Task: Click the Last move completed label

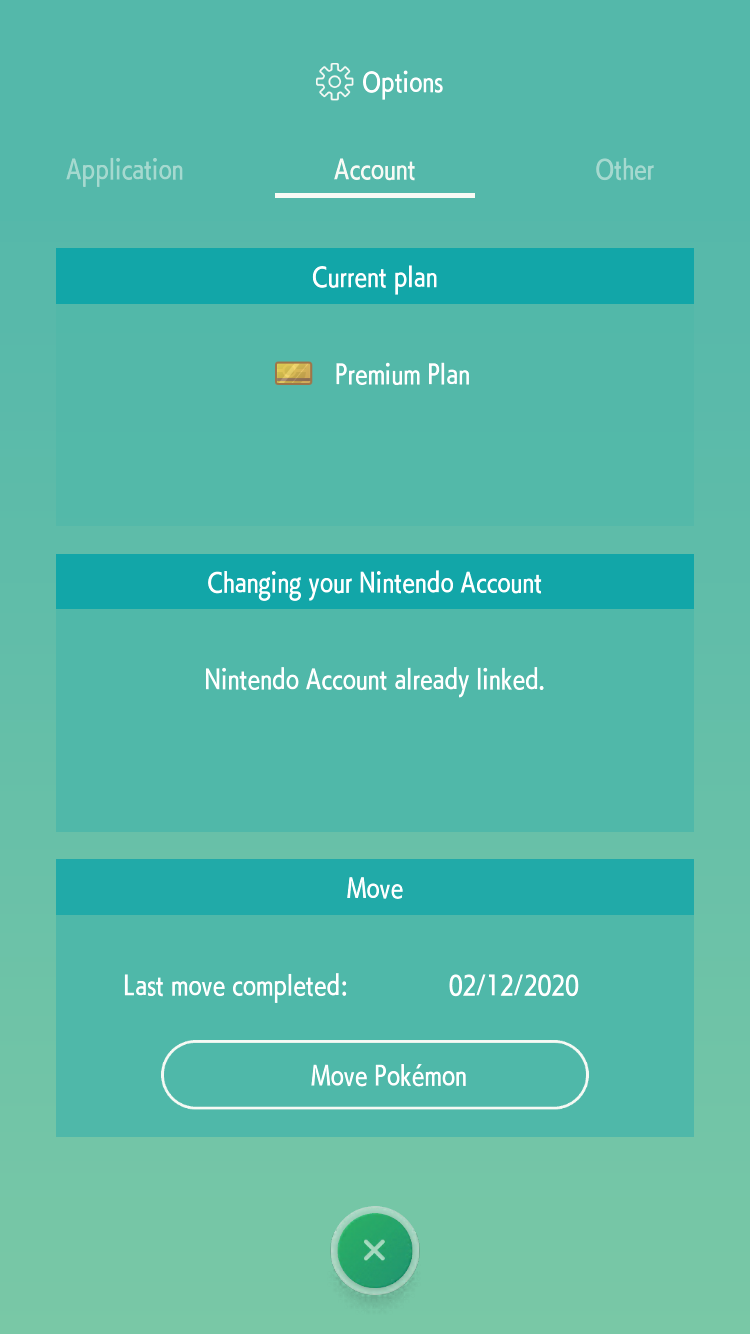Action: pyautogui.click(x=234, y=986)
